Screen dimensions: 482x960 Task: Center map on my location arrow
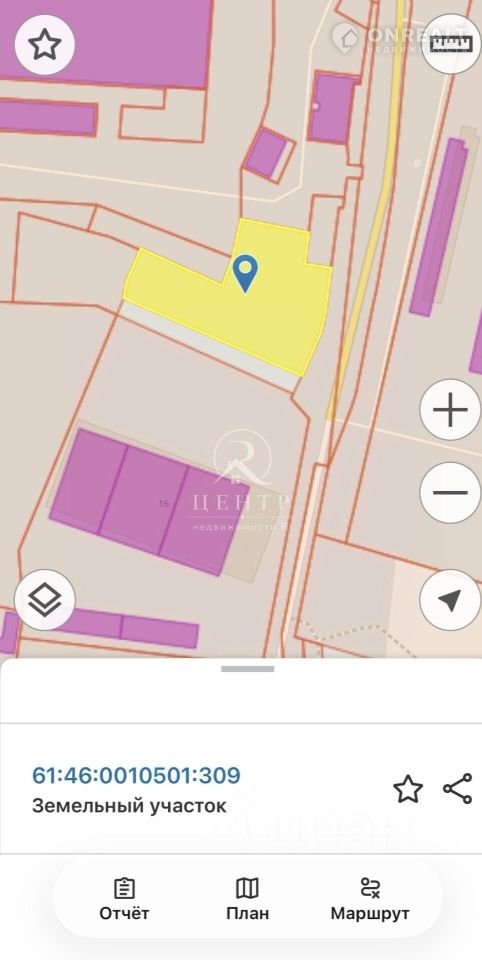pos(450,600)
